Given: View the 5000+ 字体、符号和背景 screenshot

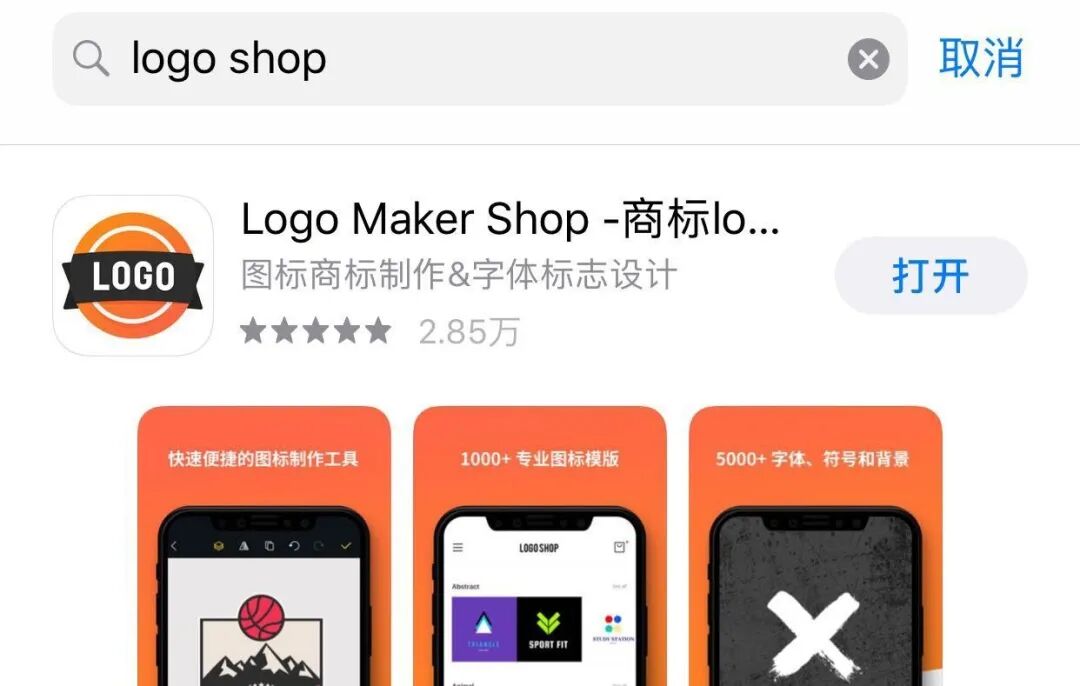Looking at the screenshot, I should click(815, 545).
